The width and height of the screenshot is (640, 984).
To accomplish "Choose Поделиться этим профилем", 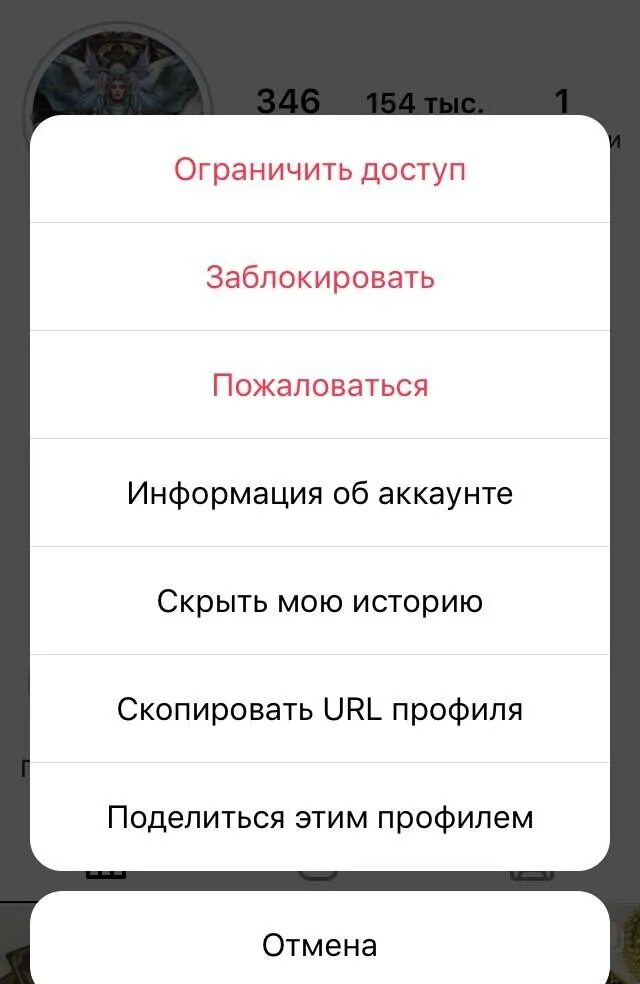I will point(320,817).
